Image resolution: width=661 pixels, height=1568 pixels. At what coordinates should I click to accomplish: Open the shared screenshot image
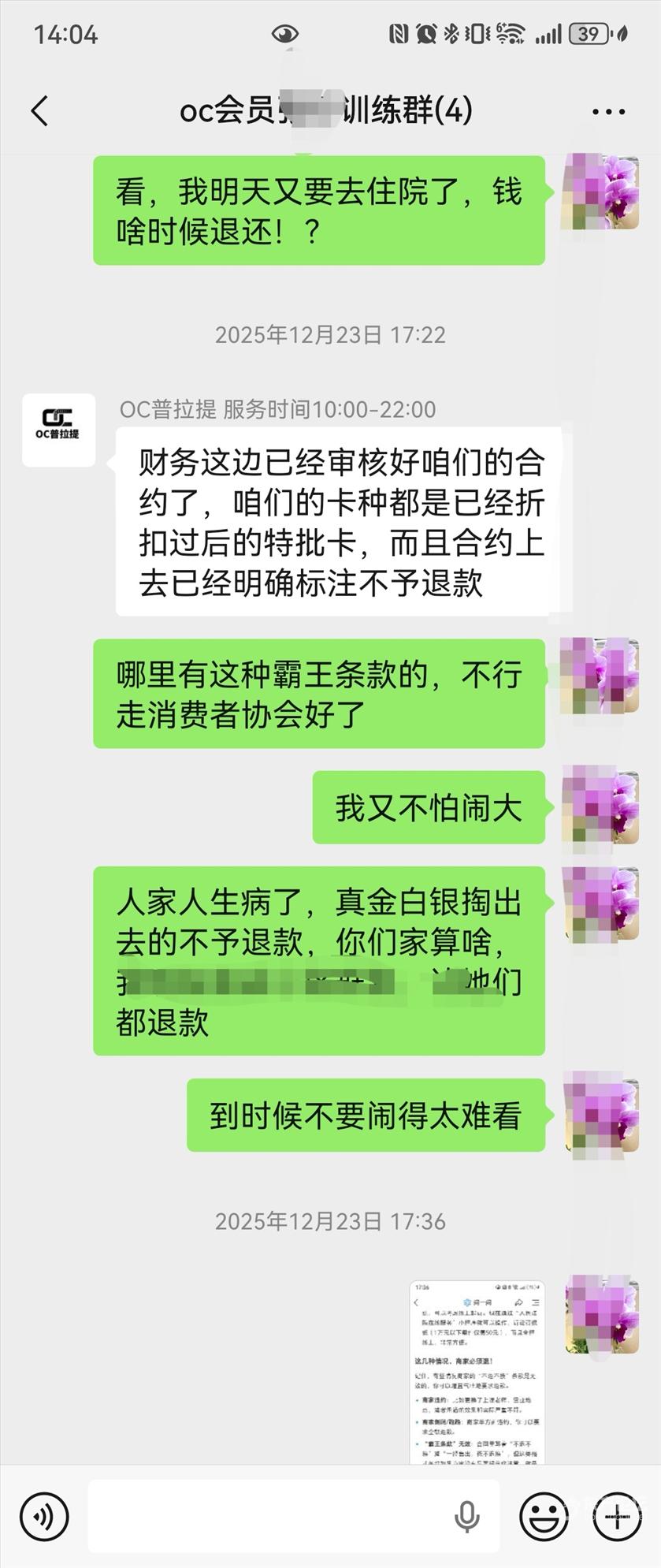477,1372
